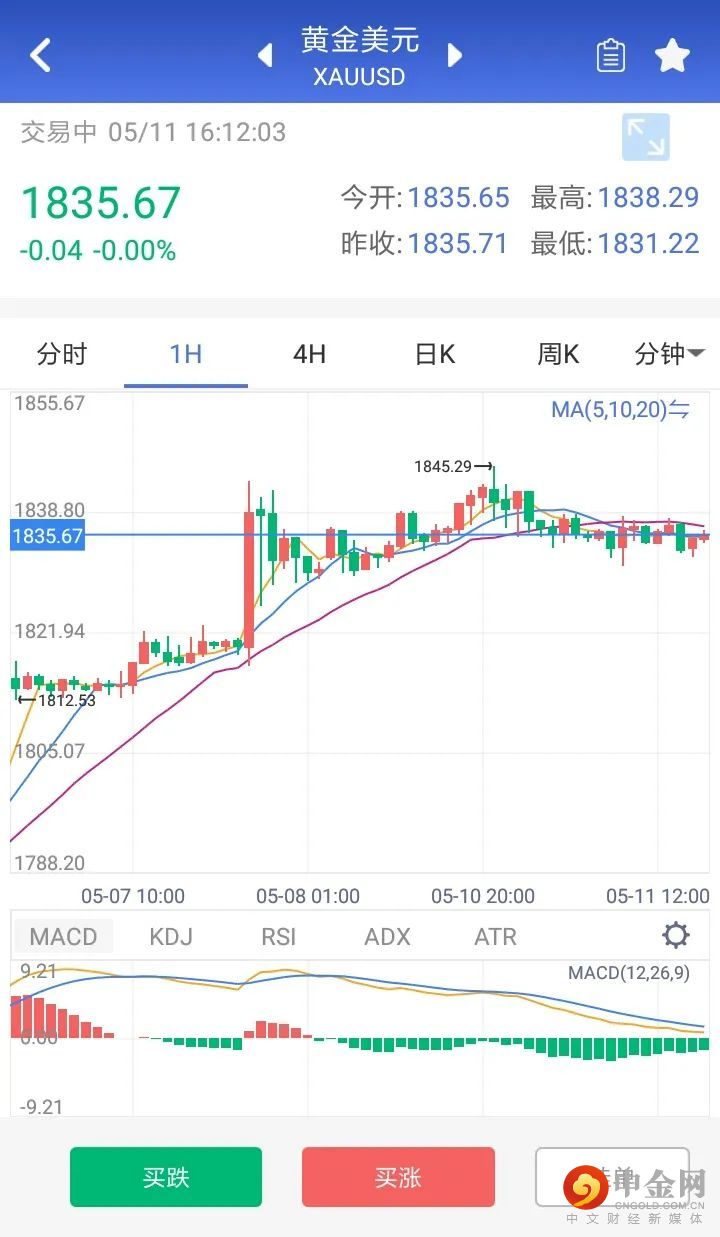Select the 1H chart tab
Image resolution: width=720 pixels, height=1237 pixels.
(186, 354)
